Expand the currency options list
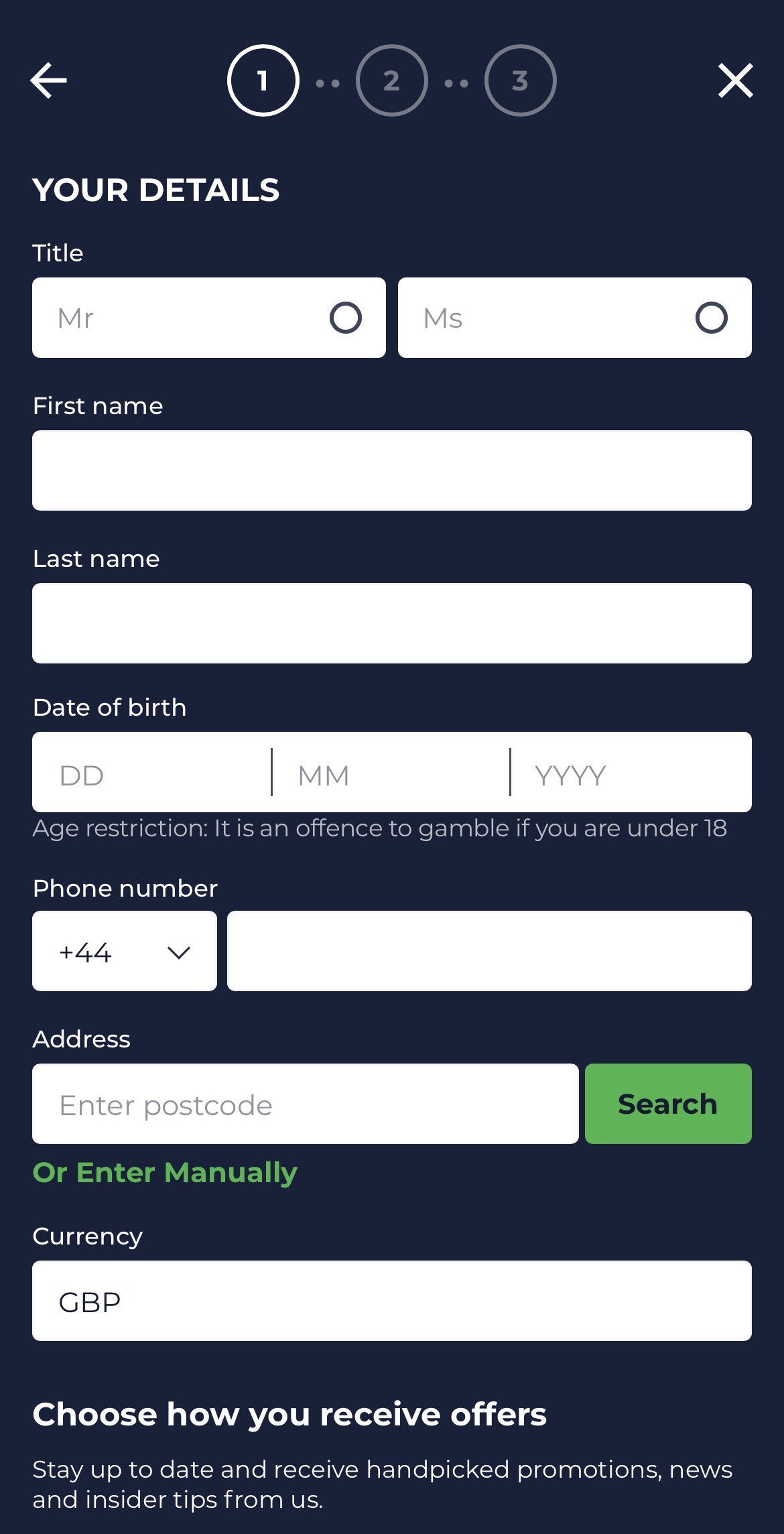The width and height of the screenshot is (784, 1534). pyautogui.click(x=392, y=1300)
